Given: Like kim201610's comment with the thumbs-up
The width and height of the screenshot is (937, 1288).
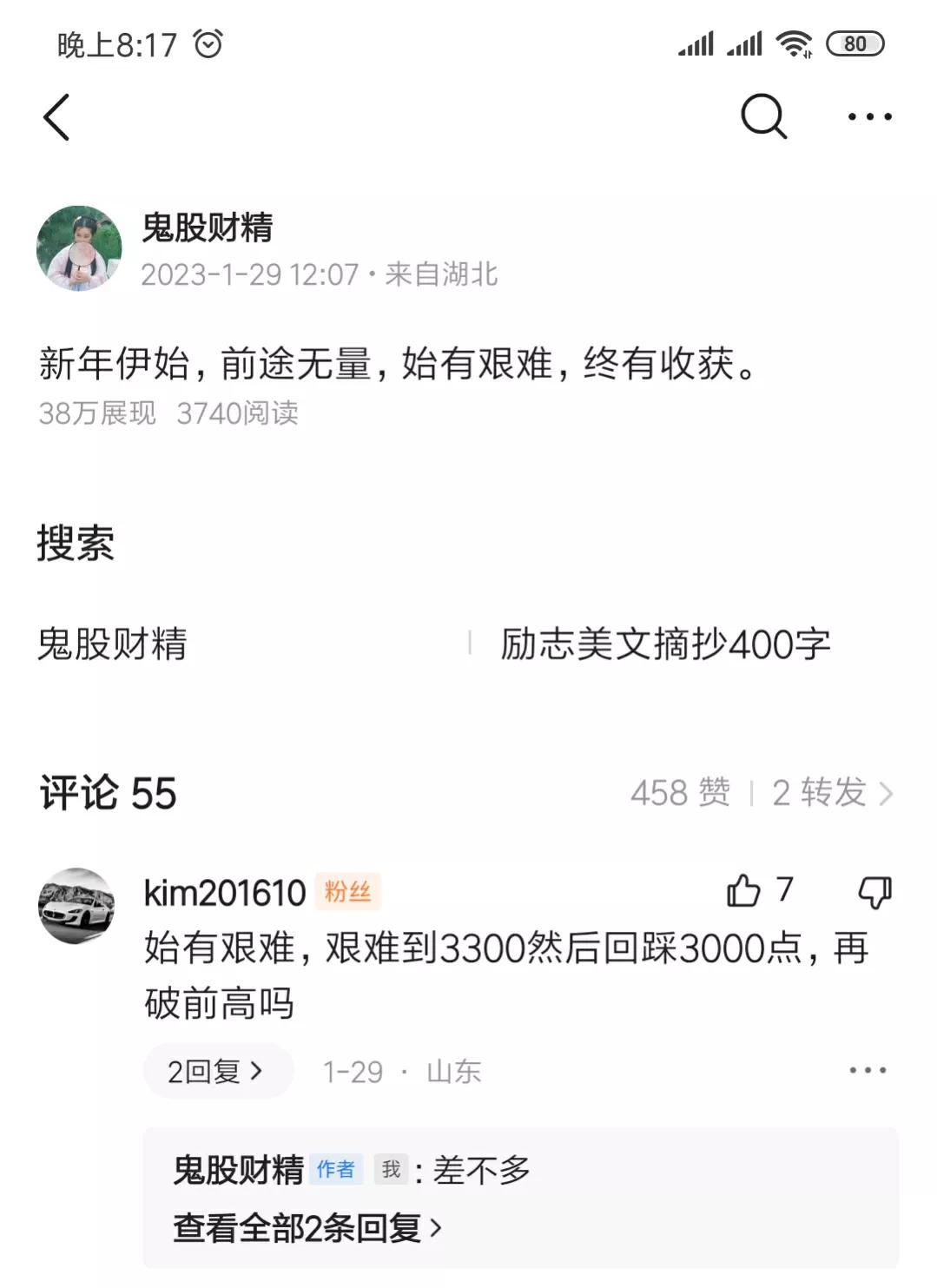Looking at the screenshot, I should (x=745, y=890).
